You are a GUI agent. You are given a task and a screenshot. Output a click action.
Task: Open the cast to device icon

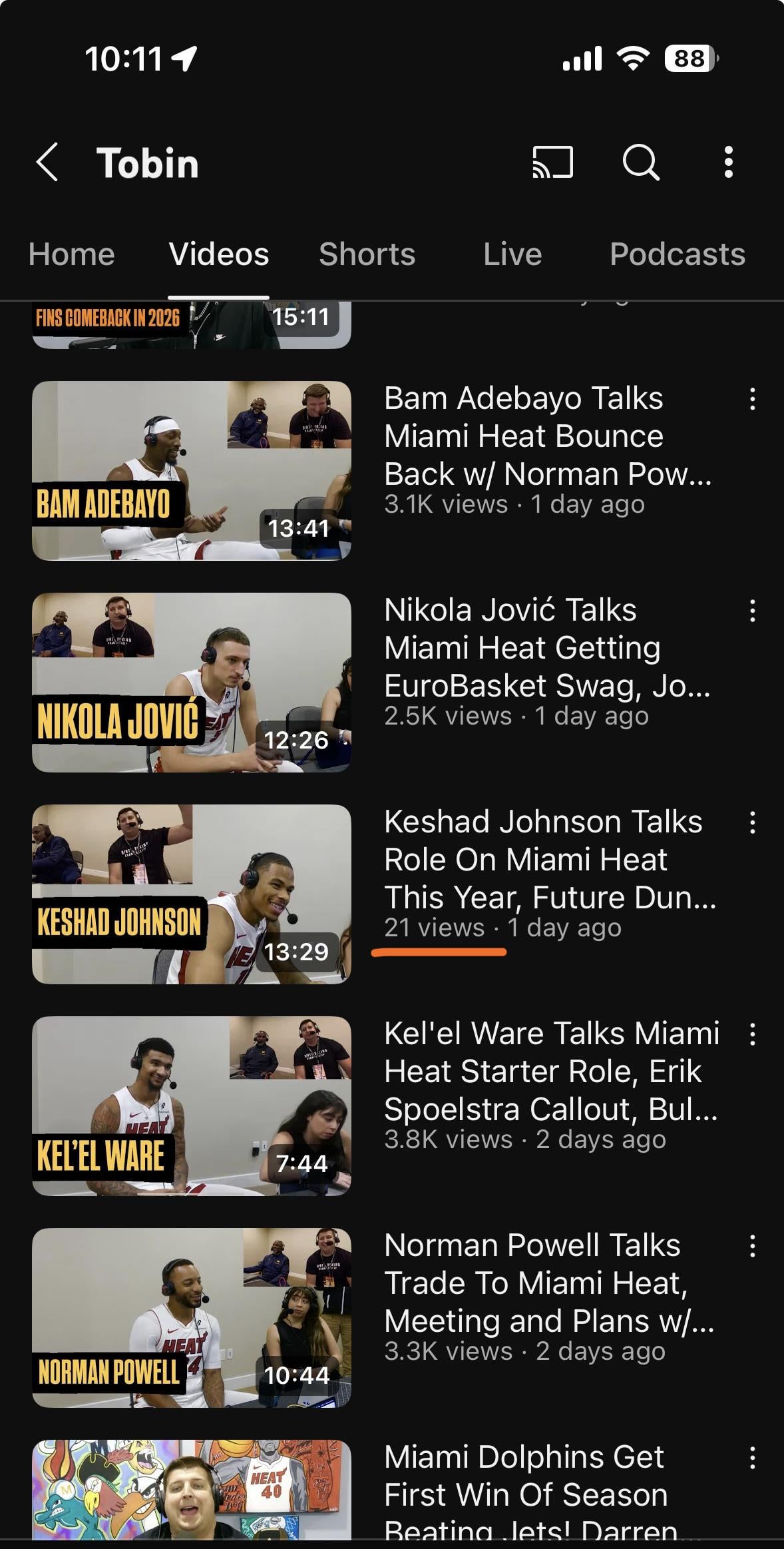point(552,162)
